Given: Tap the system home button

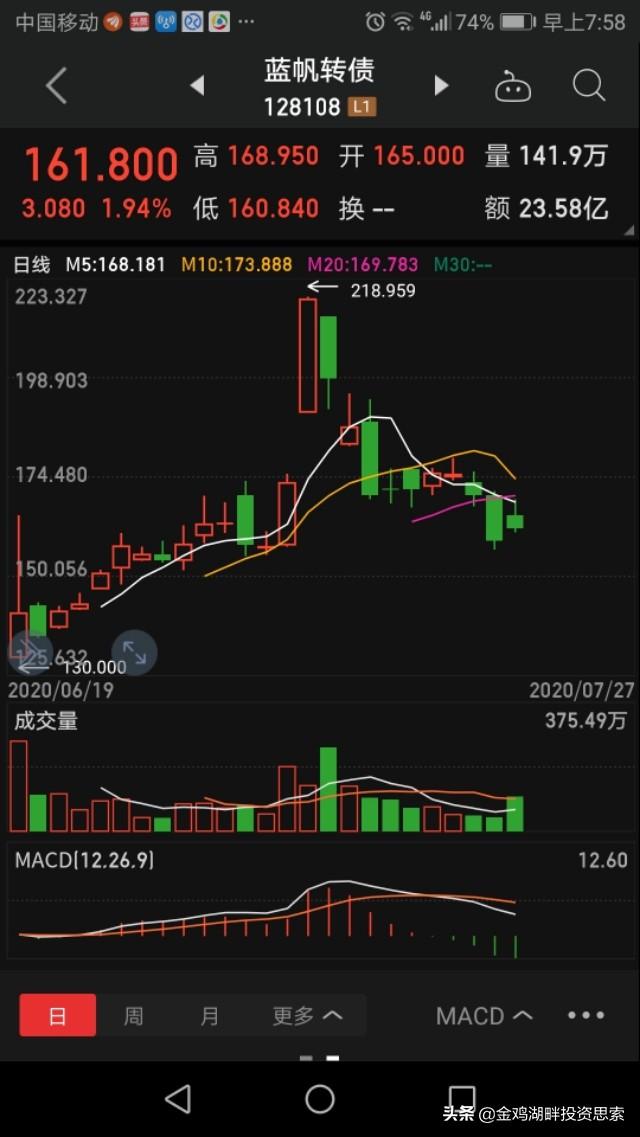Looking at the screenshot, I should pos(320,1099).
